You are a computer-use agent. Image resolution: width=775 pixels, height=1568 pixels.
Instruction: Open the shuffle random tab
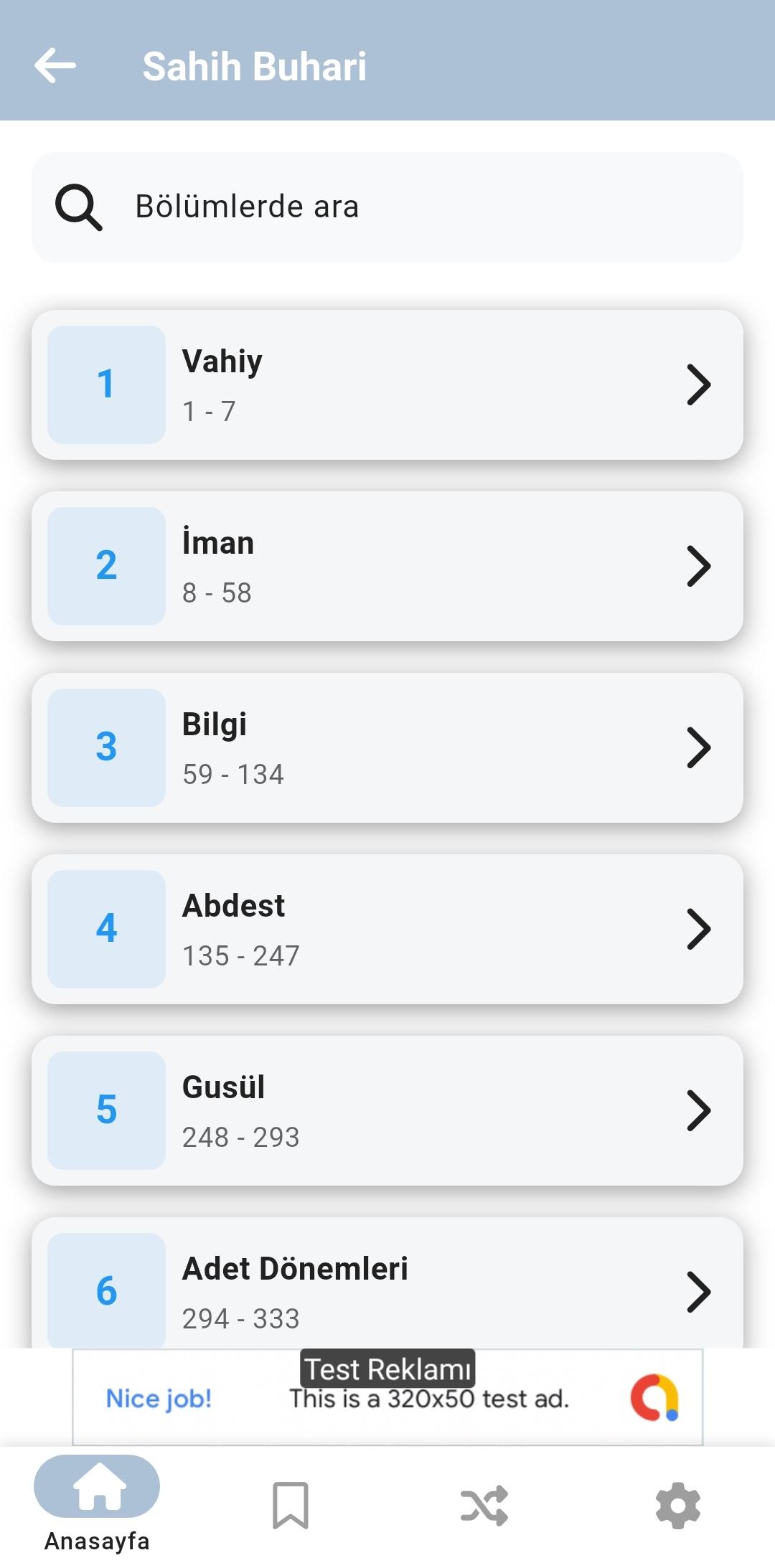click(x=484, y=1505)
